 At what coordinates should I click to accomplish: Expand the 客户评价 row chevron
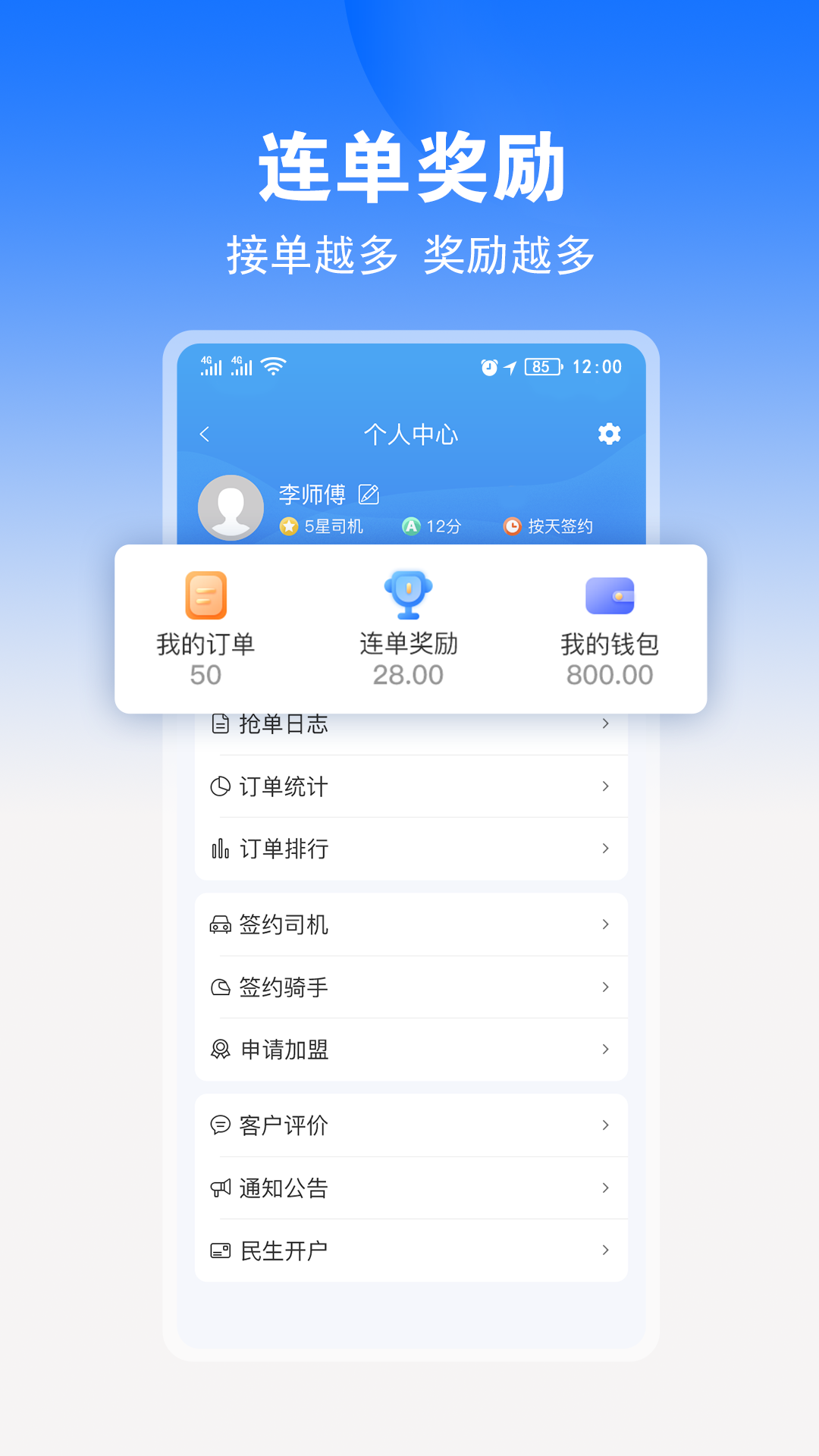(605, 1125)
